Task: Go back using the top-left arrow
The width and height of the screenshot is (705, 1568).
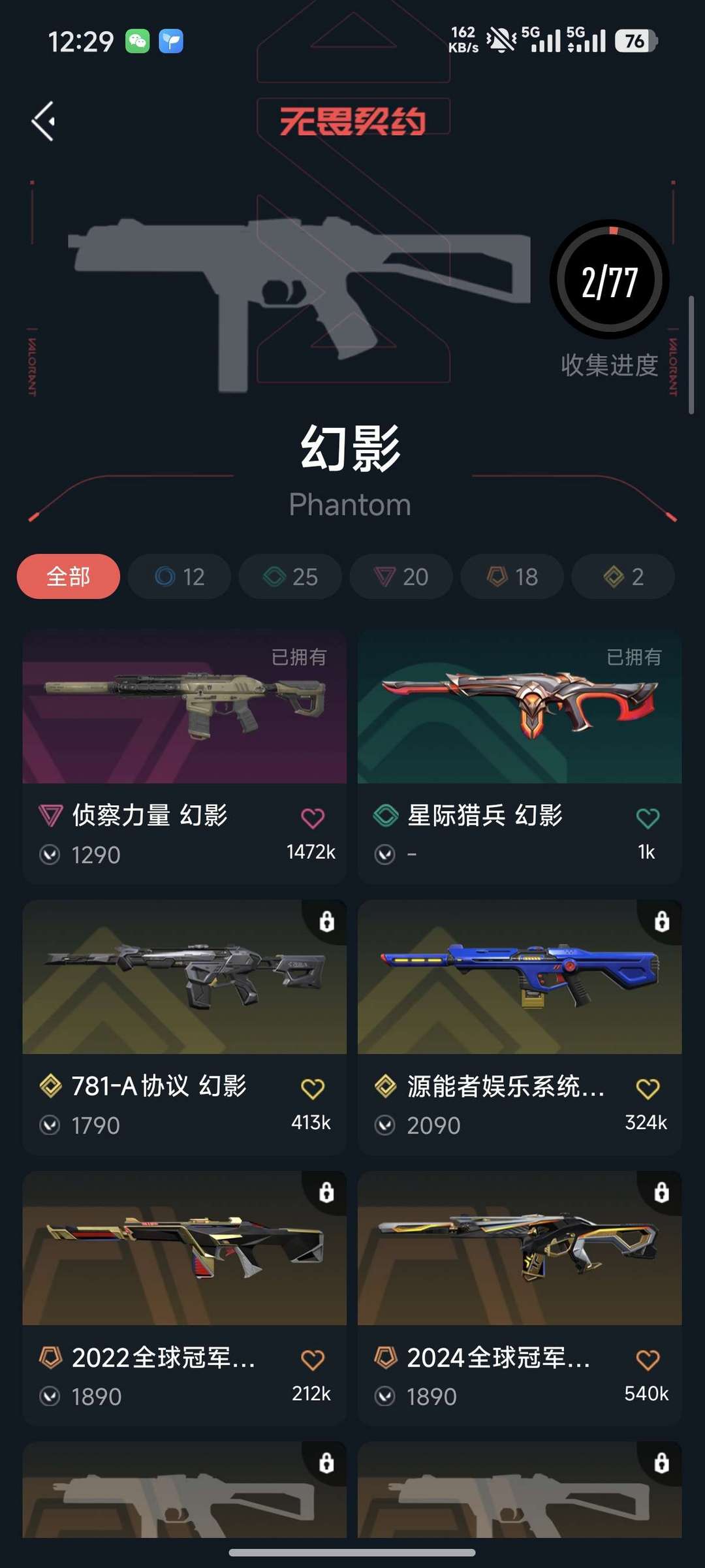Action: click(x=44, y=121)
